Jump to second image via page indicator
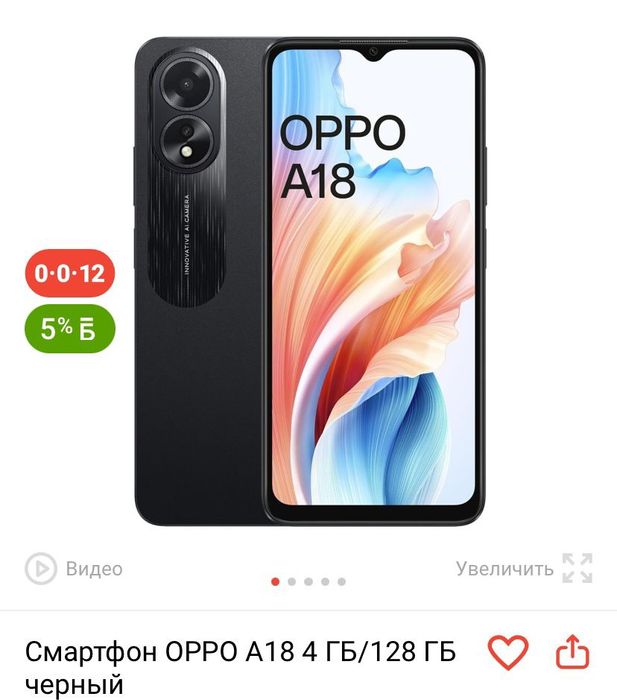The height and width of the screenshot is (700, 617). [292, 581]
